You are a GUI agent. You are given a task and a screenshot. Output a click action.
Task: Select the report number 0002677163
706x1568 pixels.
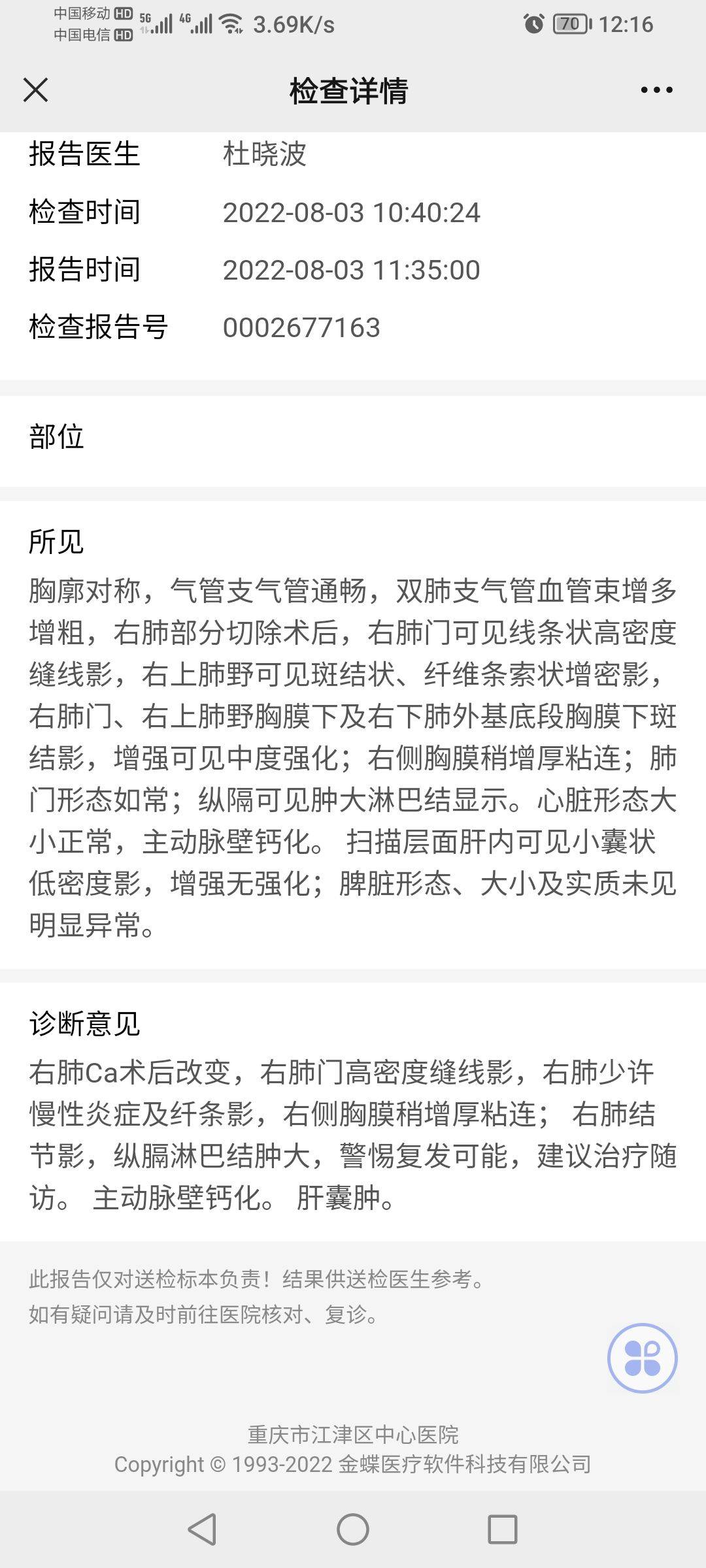(303, 328)
